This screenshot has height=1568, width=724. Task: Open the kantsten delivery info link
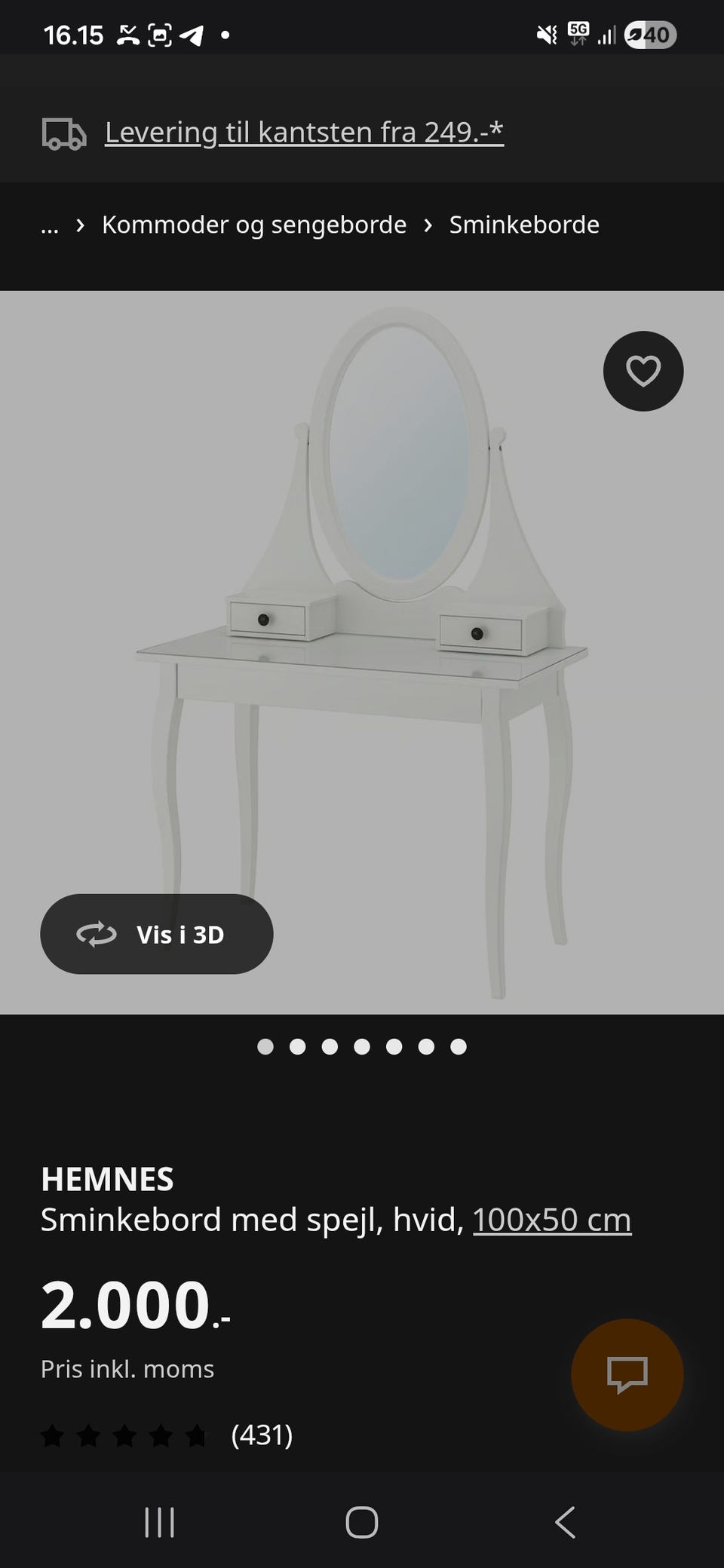(304, 133)
